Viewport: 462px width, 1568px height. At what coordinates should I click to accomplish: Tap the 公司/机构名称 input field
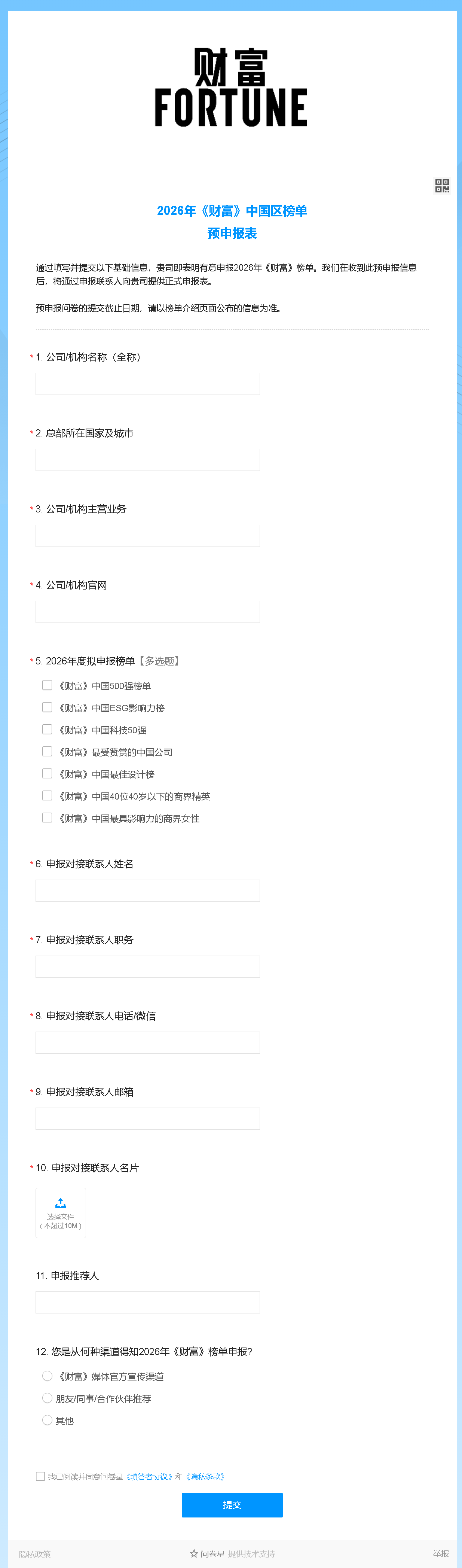pyautogui.click(x=147, y=384)
